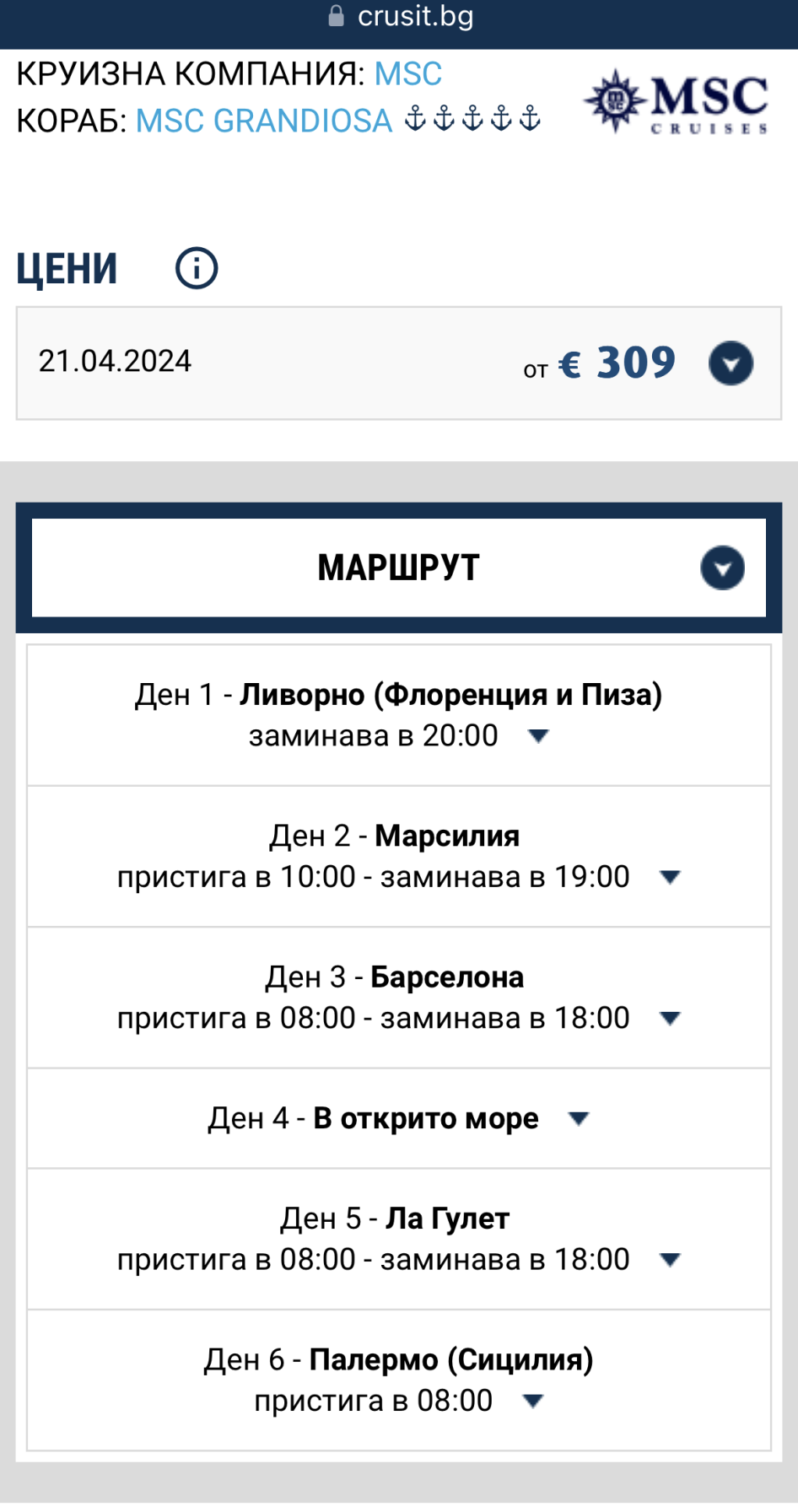This screenshot has height=1512, width=798.
Task: Open the MSC GRANDIOSA ship link
Action: click(264, 121)
